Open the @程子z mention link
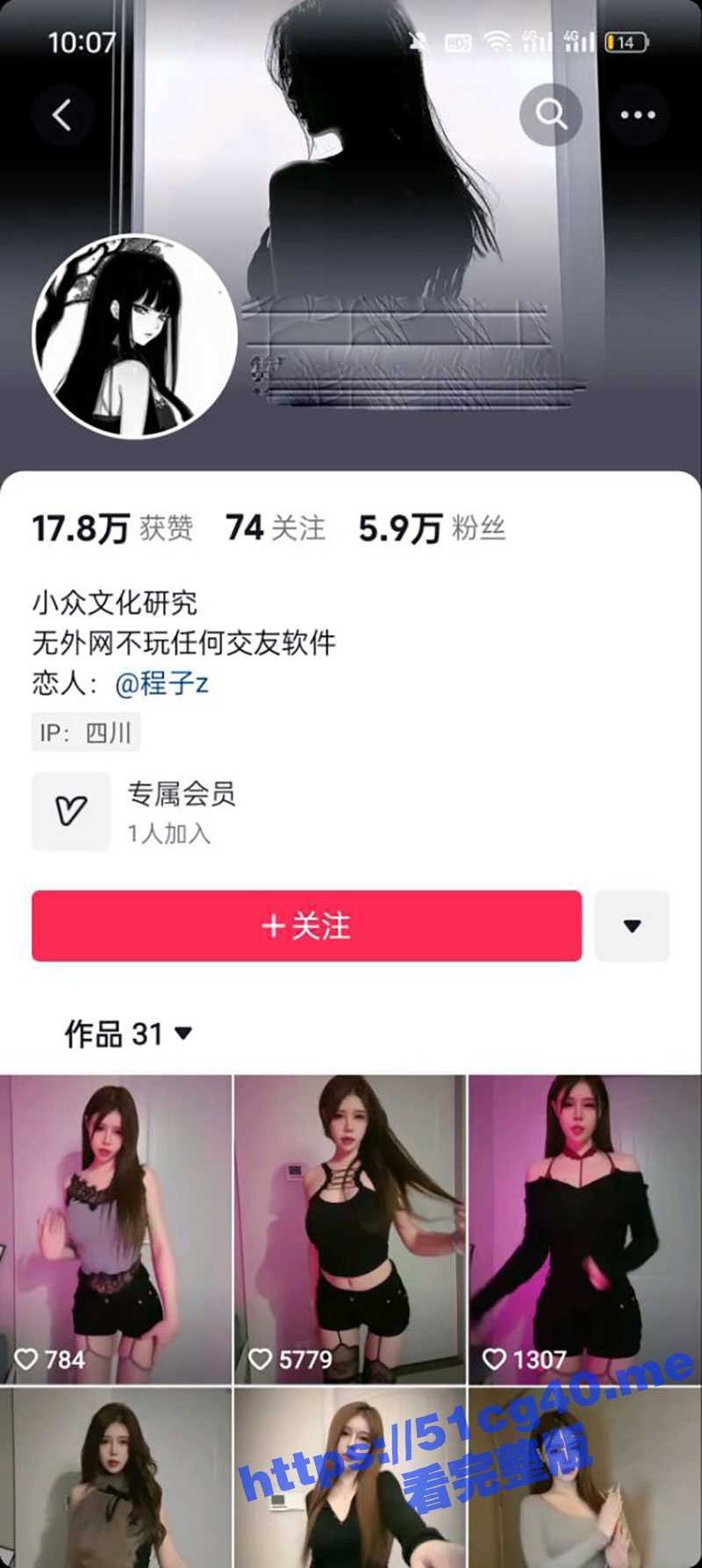 click(161, 684)
